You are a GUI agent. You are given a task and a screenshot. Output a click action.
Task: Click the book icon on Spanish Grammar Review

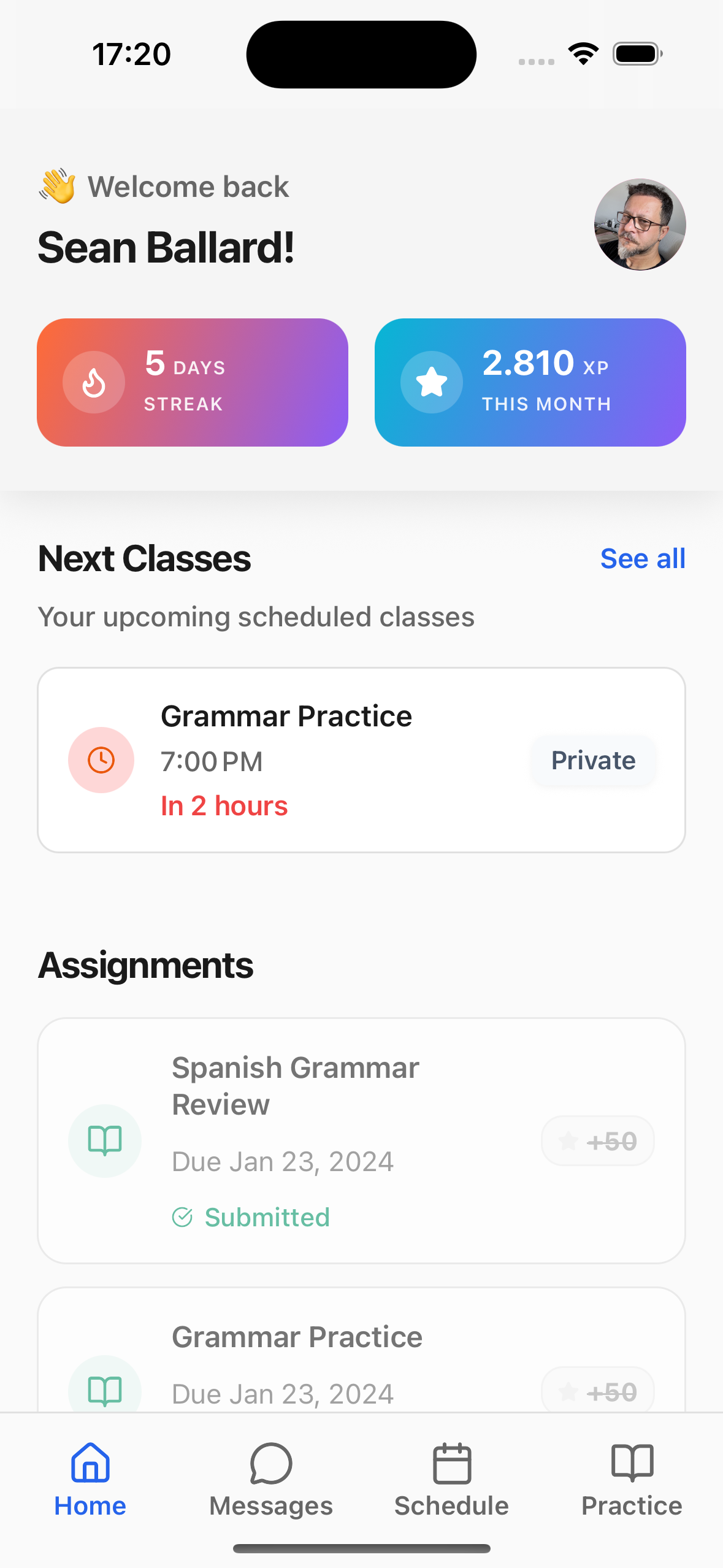point(105,1140)
